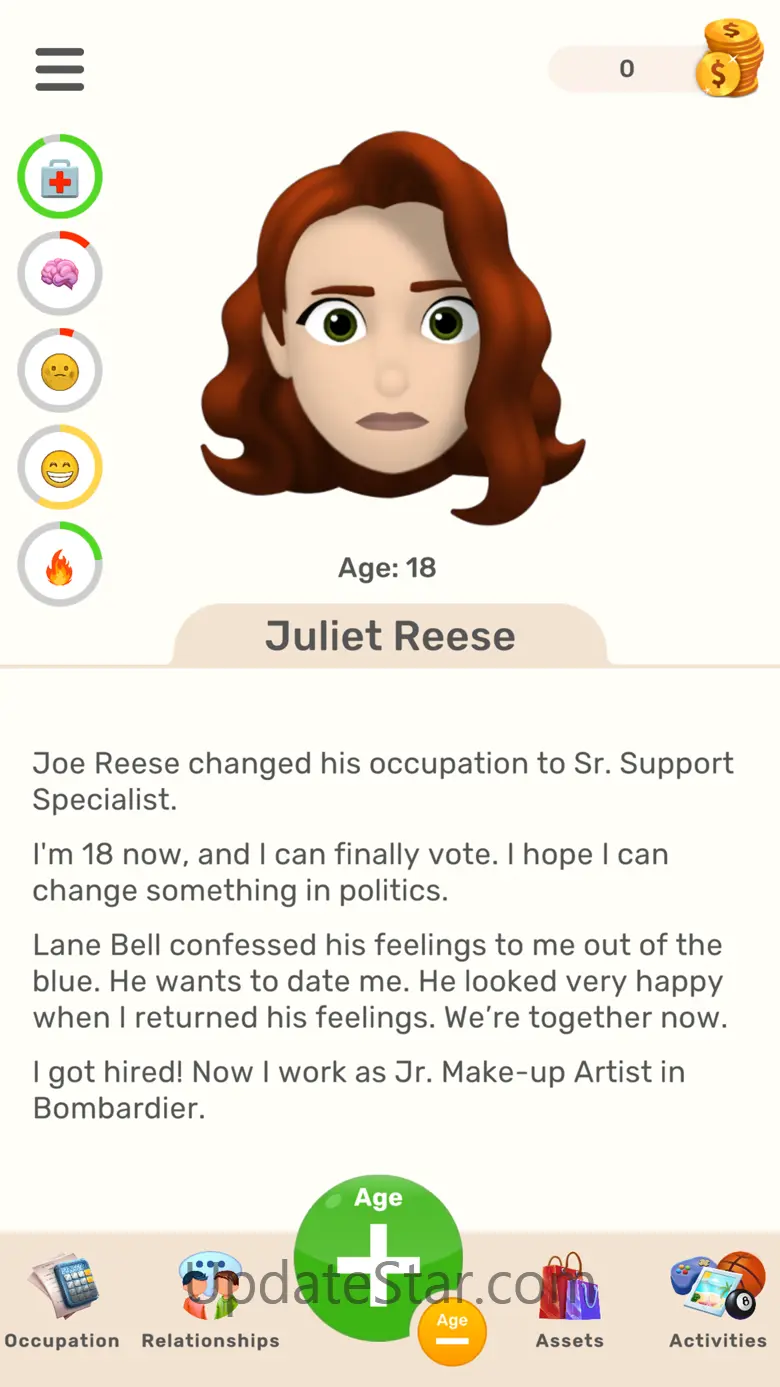Tap the green Age plus button
The image size is (780, 1387).
[378, 1250]
